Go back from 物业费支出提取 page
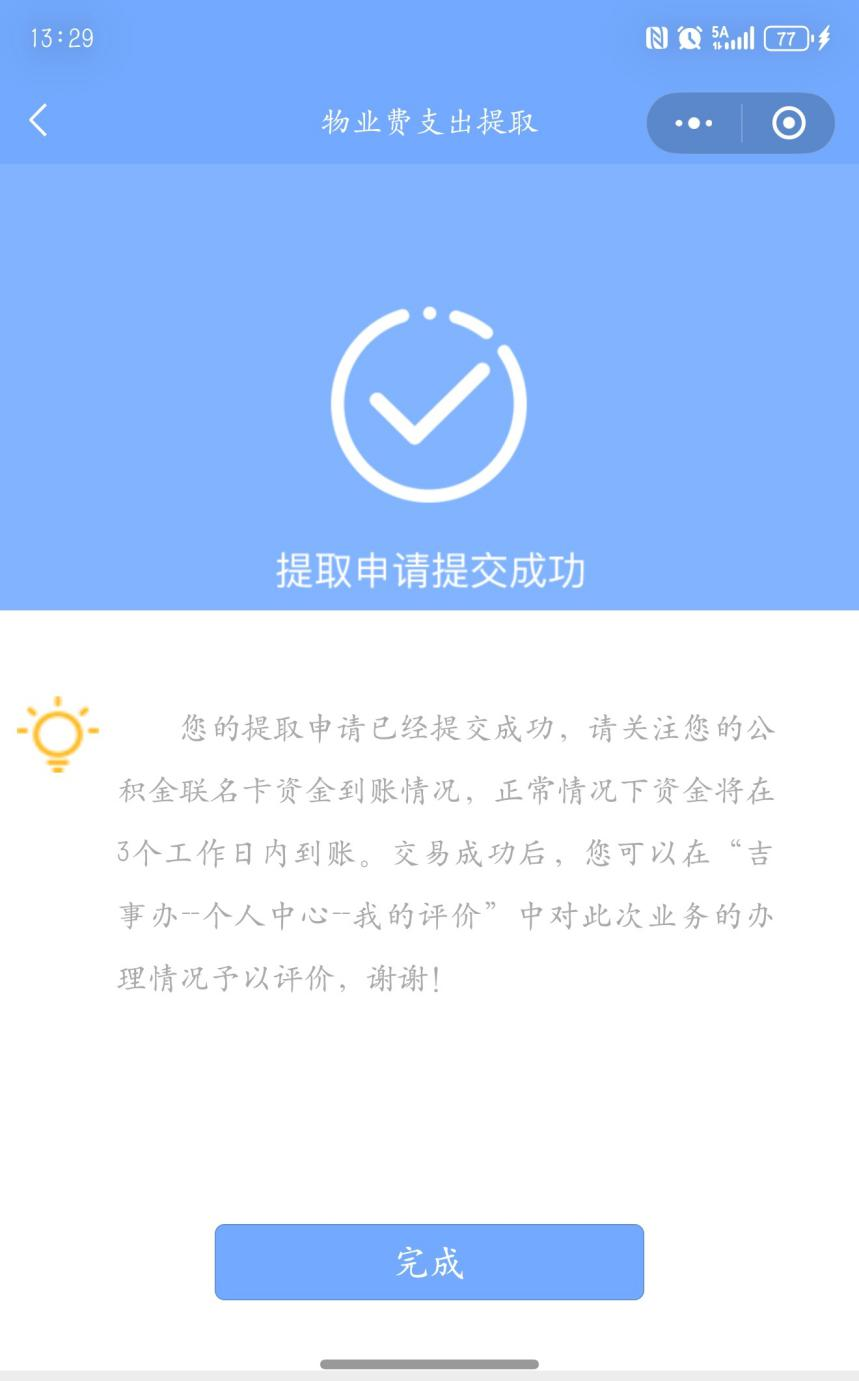Viewport: 859px width, 1381px height. [x=38, y=121]
